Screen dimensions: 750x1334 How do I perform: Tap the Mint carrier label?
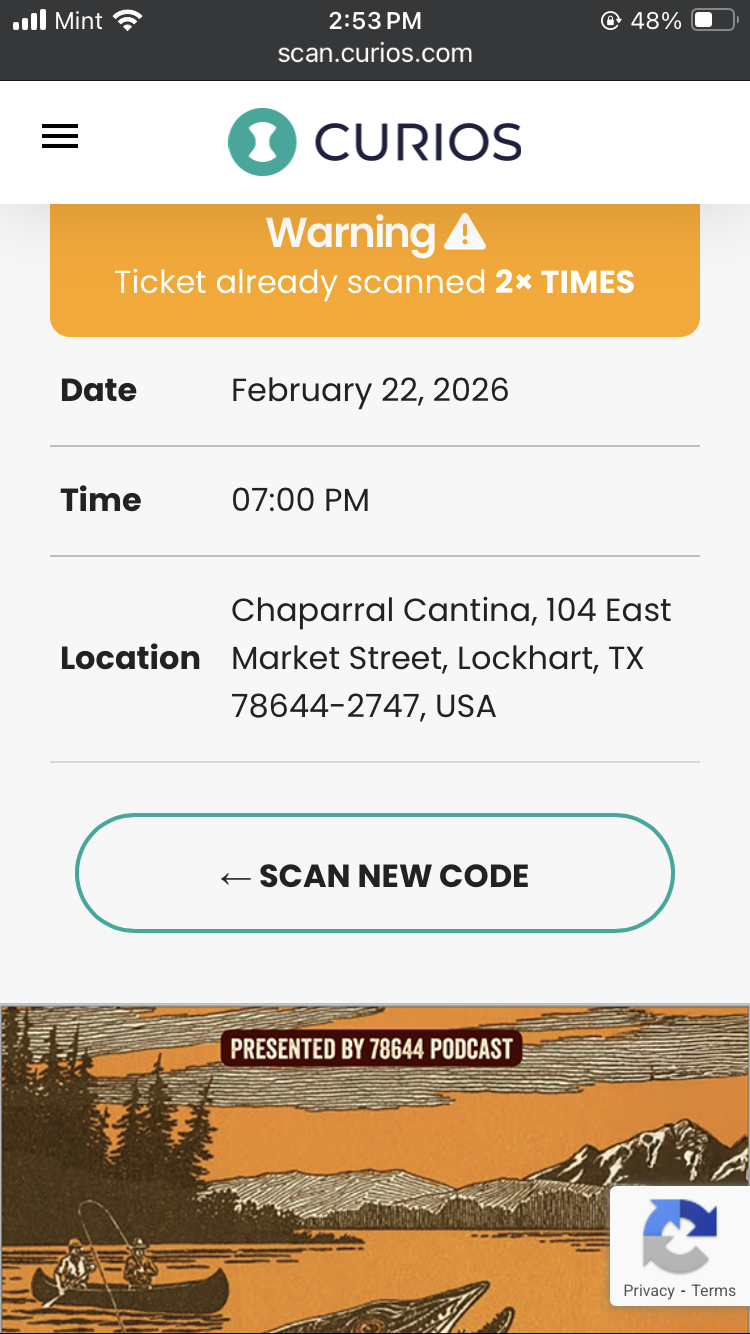(x=78, y=19)
